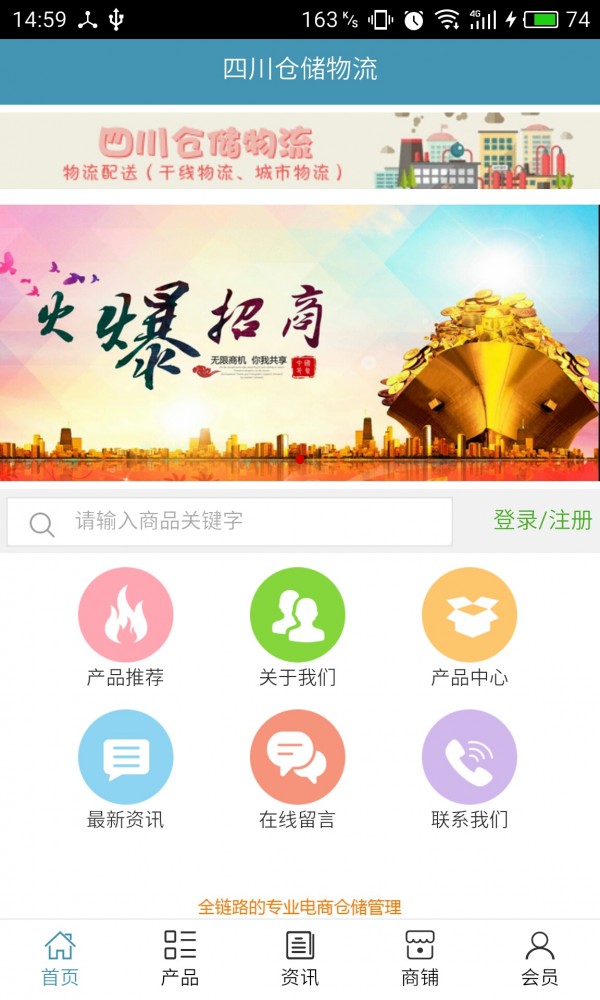Go to the 首页 home tab

60,958
